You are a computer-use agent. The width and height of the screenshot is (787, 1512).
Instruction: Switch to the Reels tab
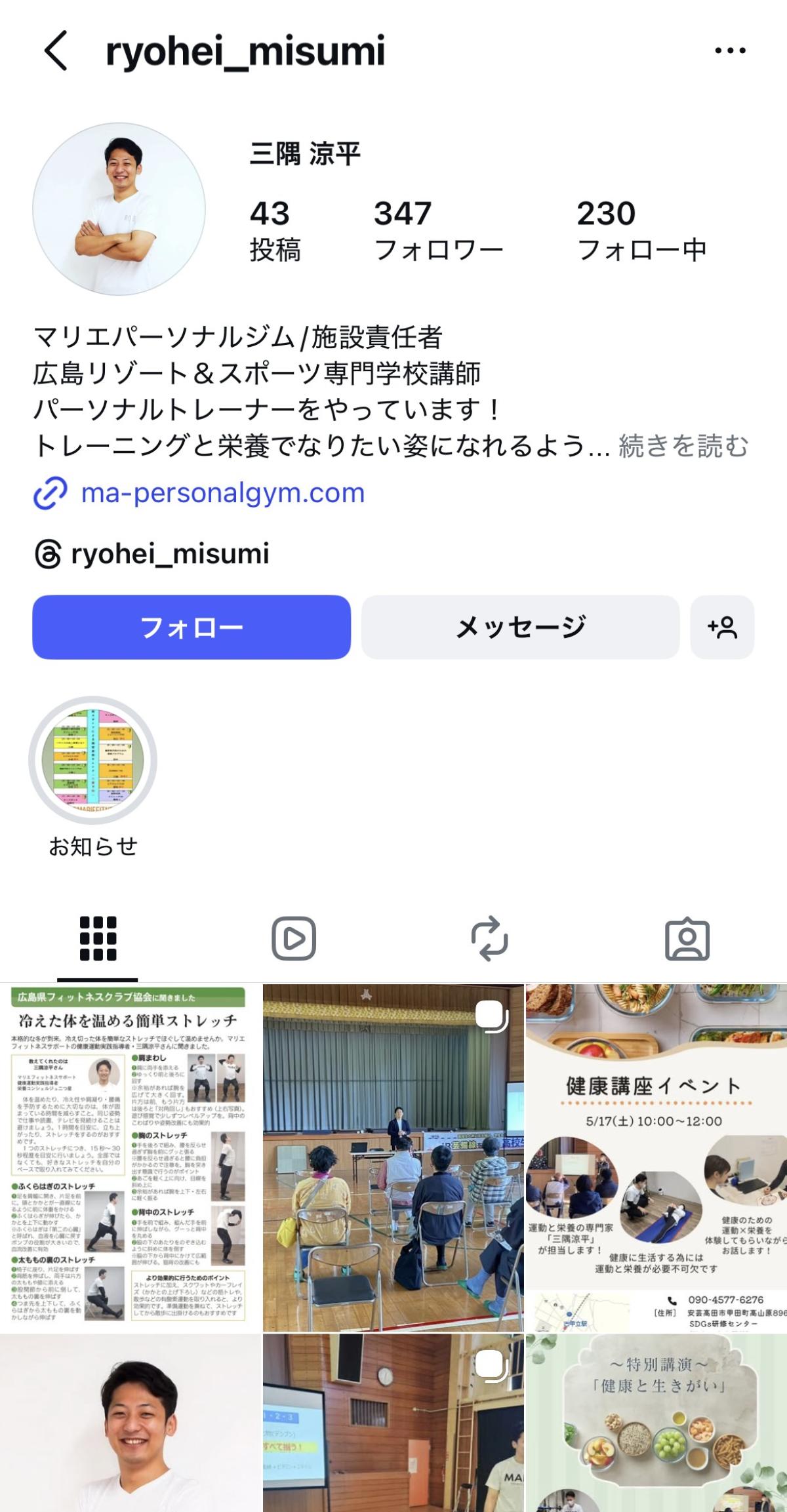pos(294,939)
